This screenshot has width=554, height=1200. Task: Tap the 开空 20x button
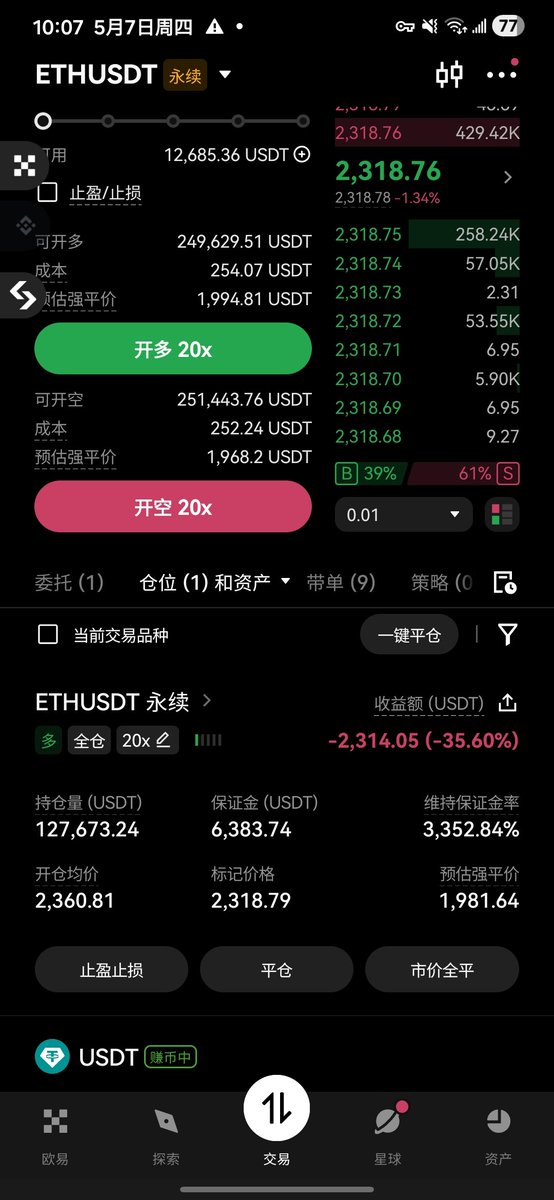pyautogui.click(x=173, y=507)
